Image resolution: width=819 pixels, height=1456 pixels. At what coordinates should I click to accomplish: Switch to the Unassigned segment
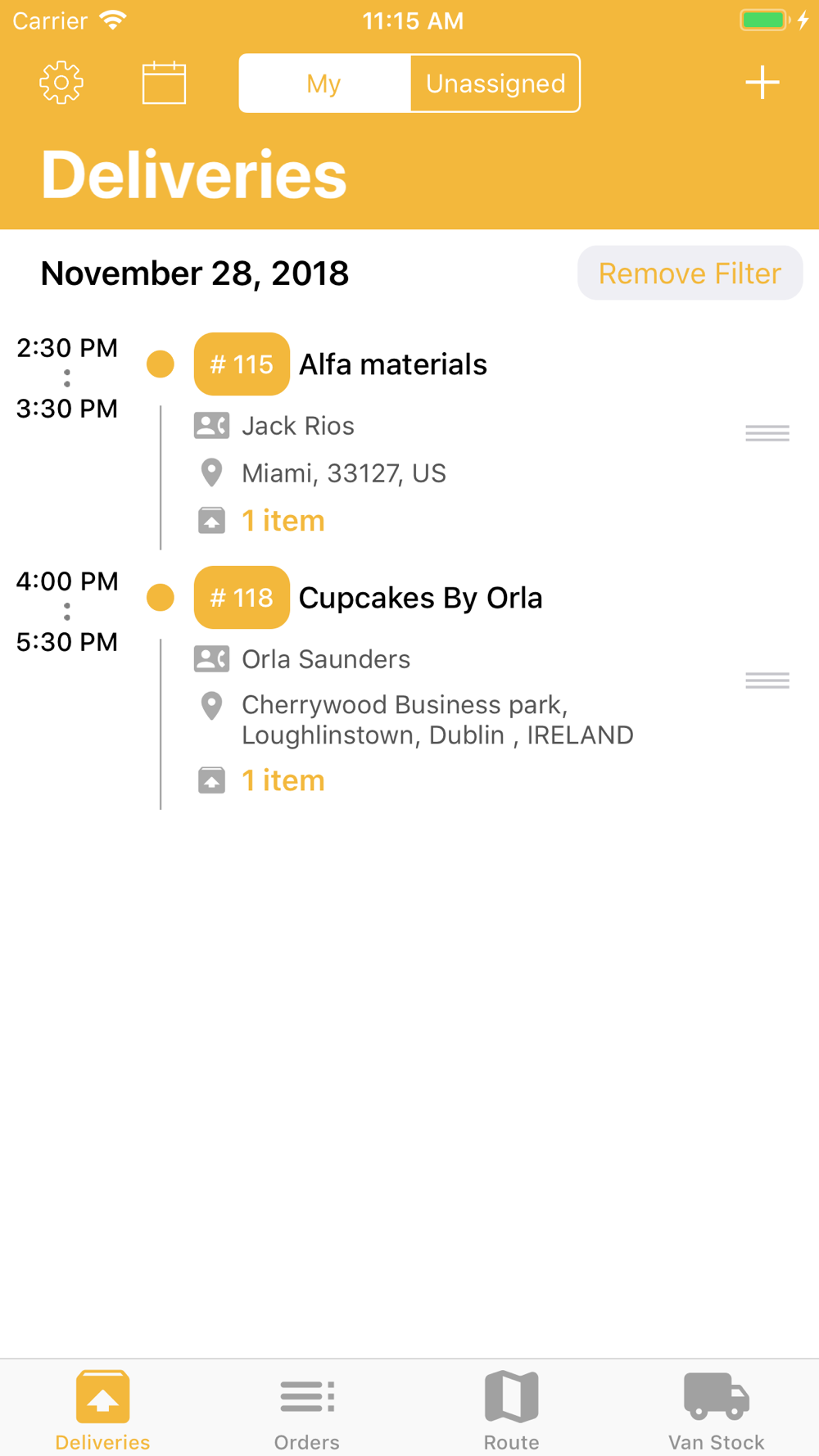495,84
